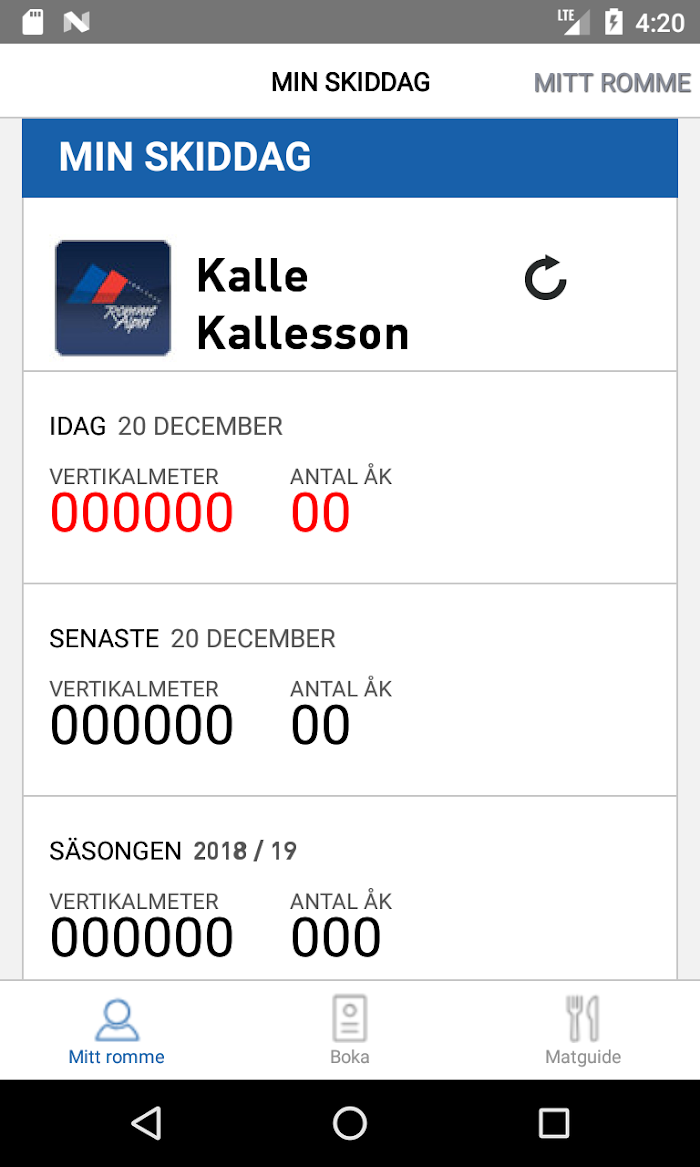
Task: Open the Mitt romme bottom tab
Action: tap(117, 1031)
